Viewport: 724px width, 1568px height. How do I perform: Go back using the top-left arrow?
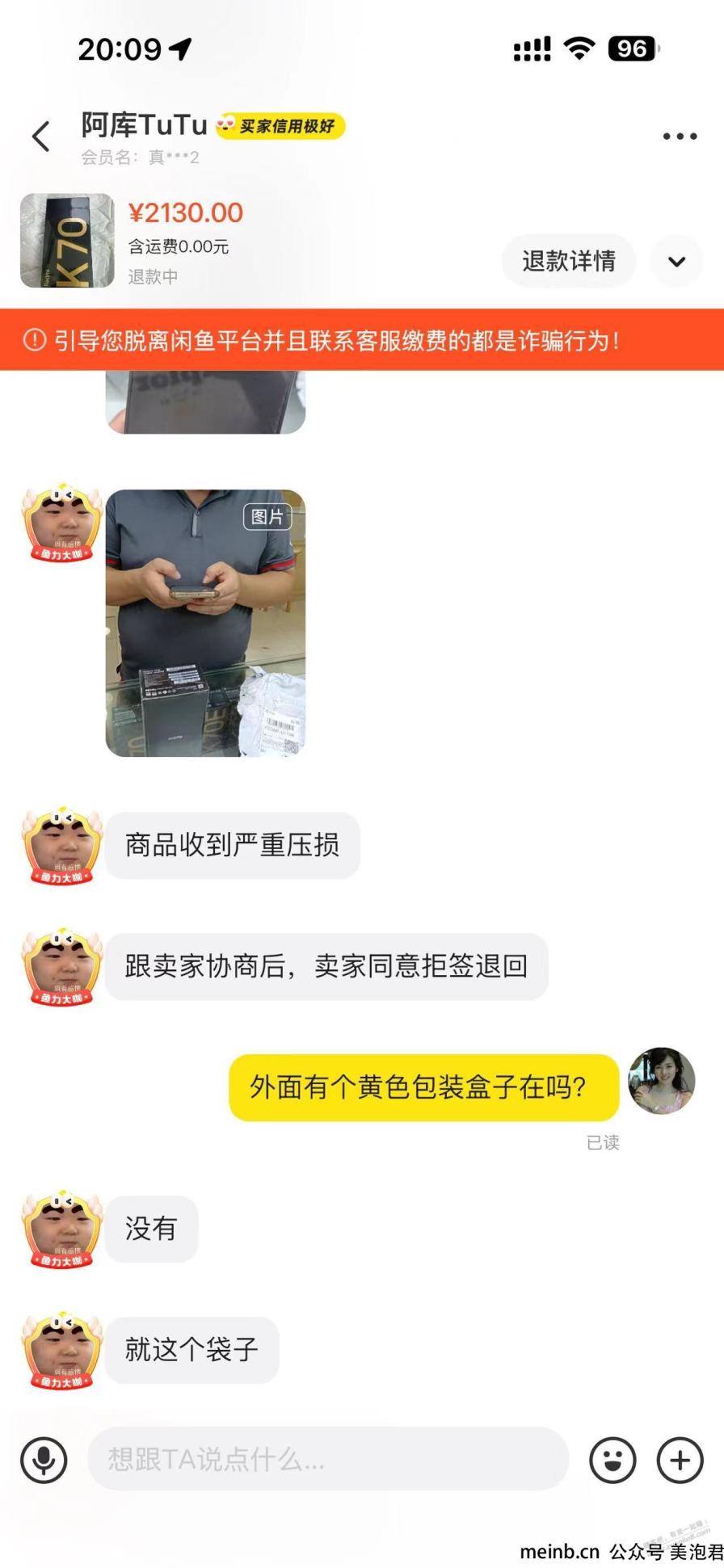tap(41, 136)
